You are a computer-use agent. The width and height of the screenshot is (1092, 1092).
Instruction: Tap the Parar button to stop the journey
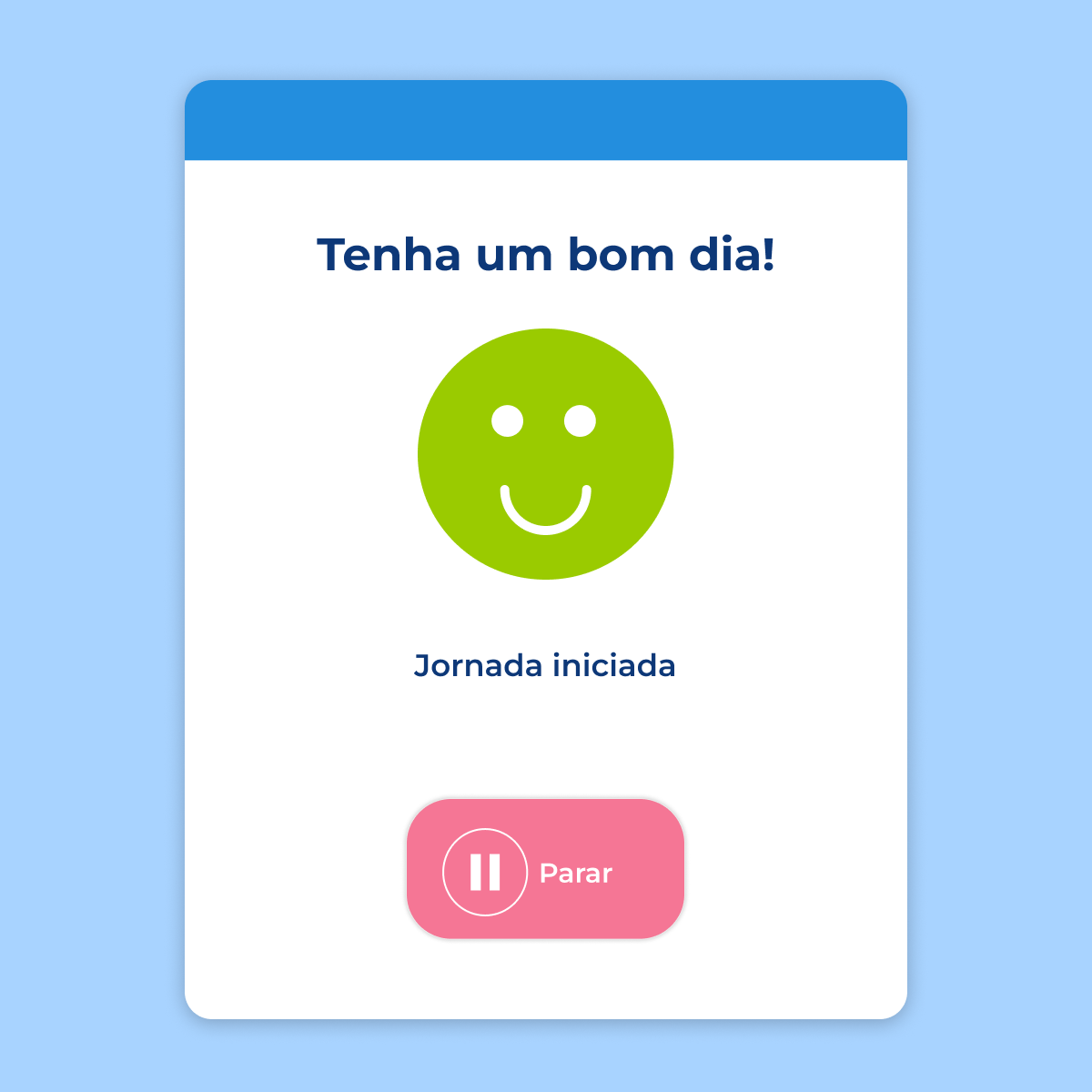click(545, 869)
